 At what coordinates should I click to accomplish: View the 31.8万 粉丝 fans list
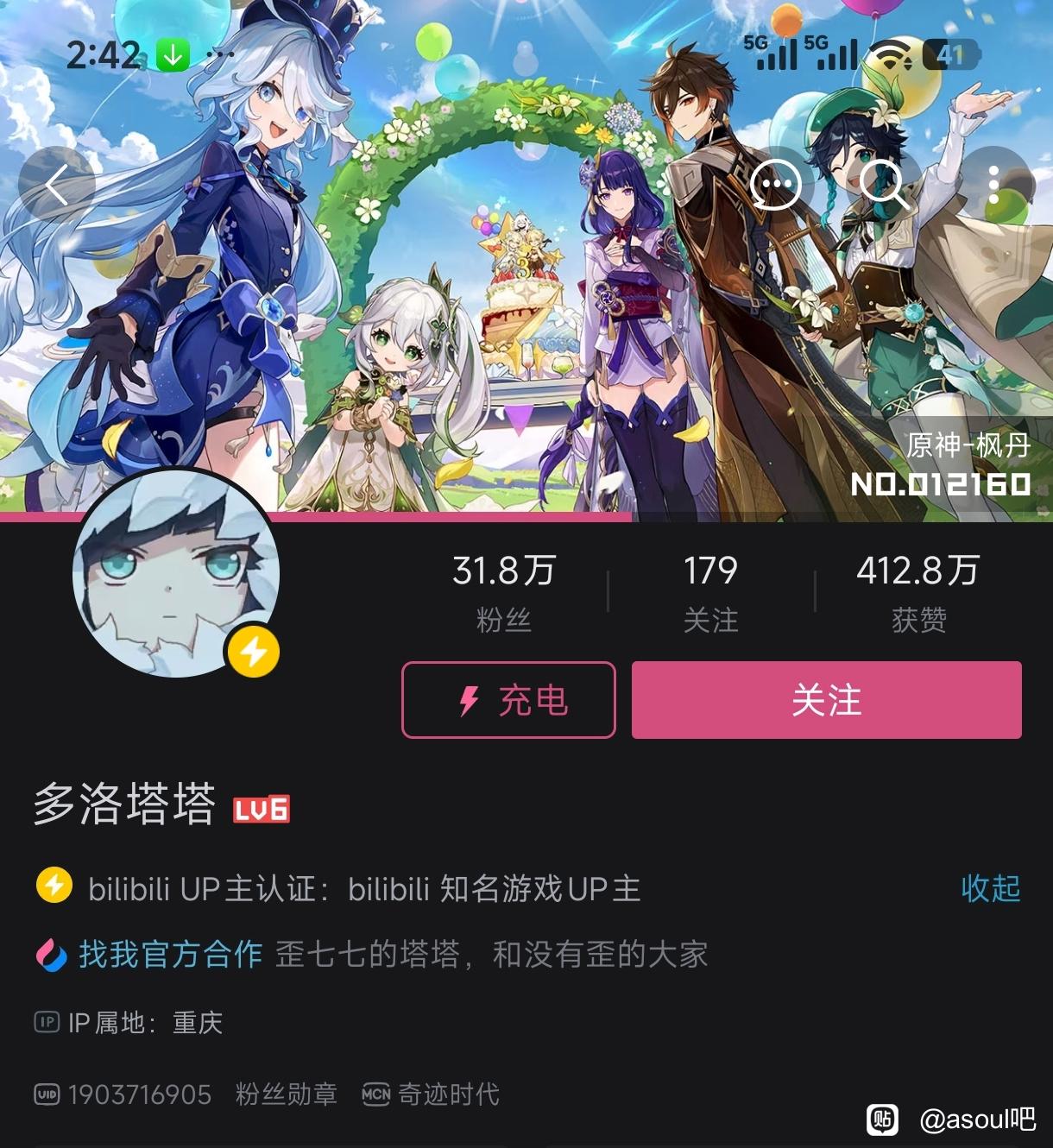(x=504, y=592)
